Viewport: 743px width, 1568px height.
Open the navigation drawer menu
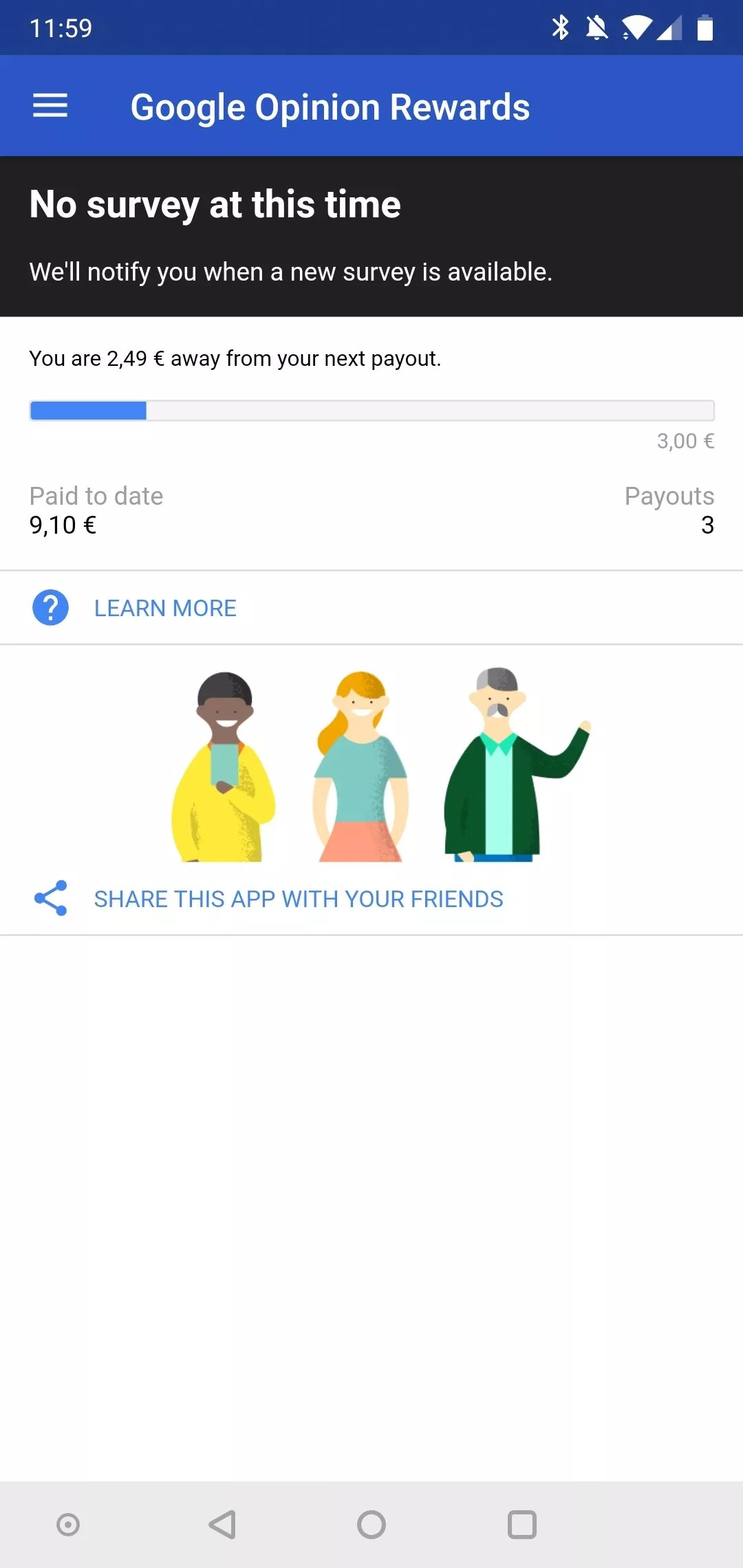(x=50, y=105)
